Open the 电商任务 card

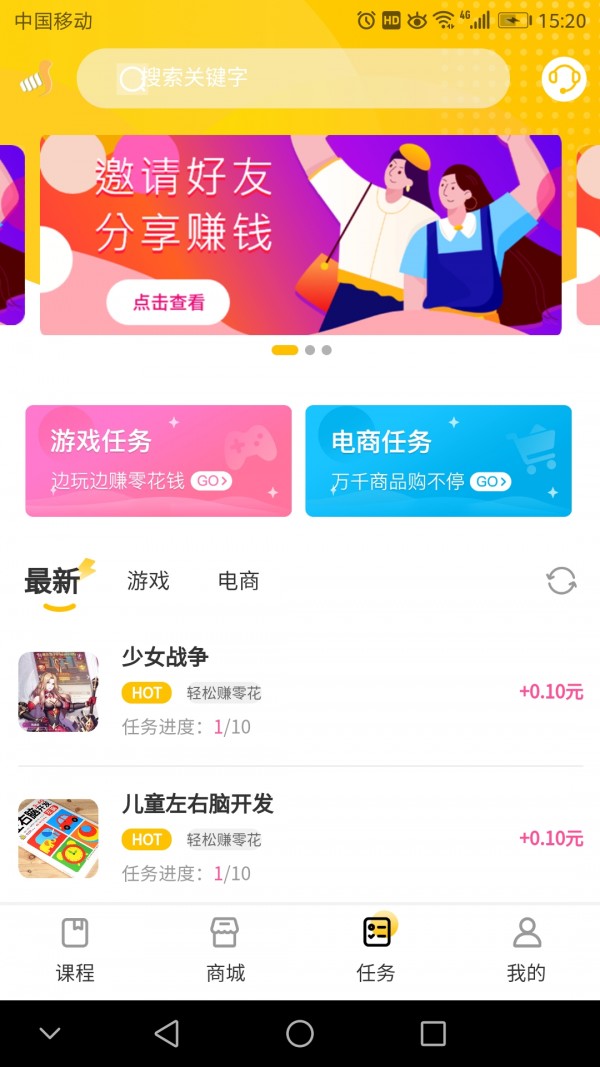coord(438,461)
